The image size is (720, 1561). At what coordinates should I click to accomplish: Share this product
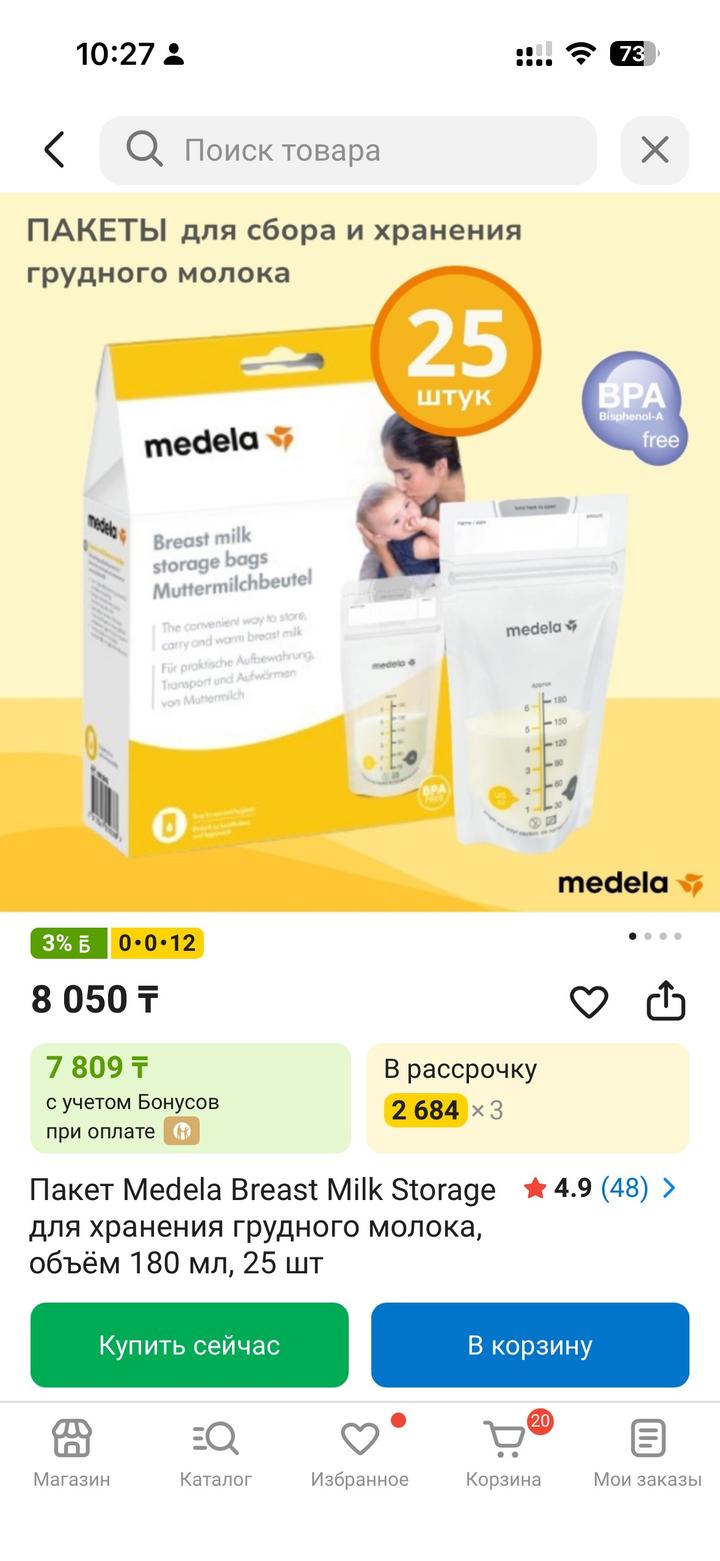(666, 1001)
